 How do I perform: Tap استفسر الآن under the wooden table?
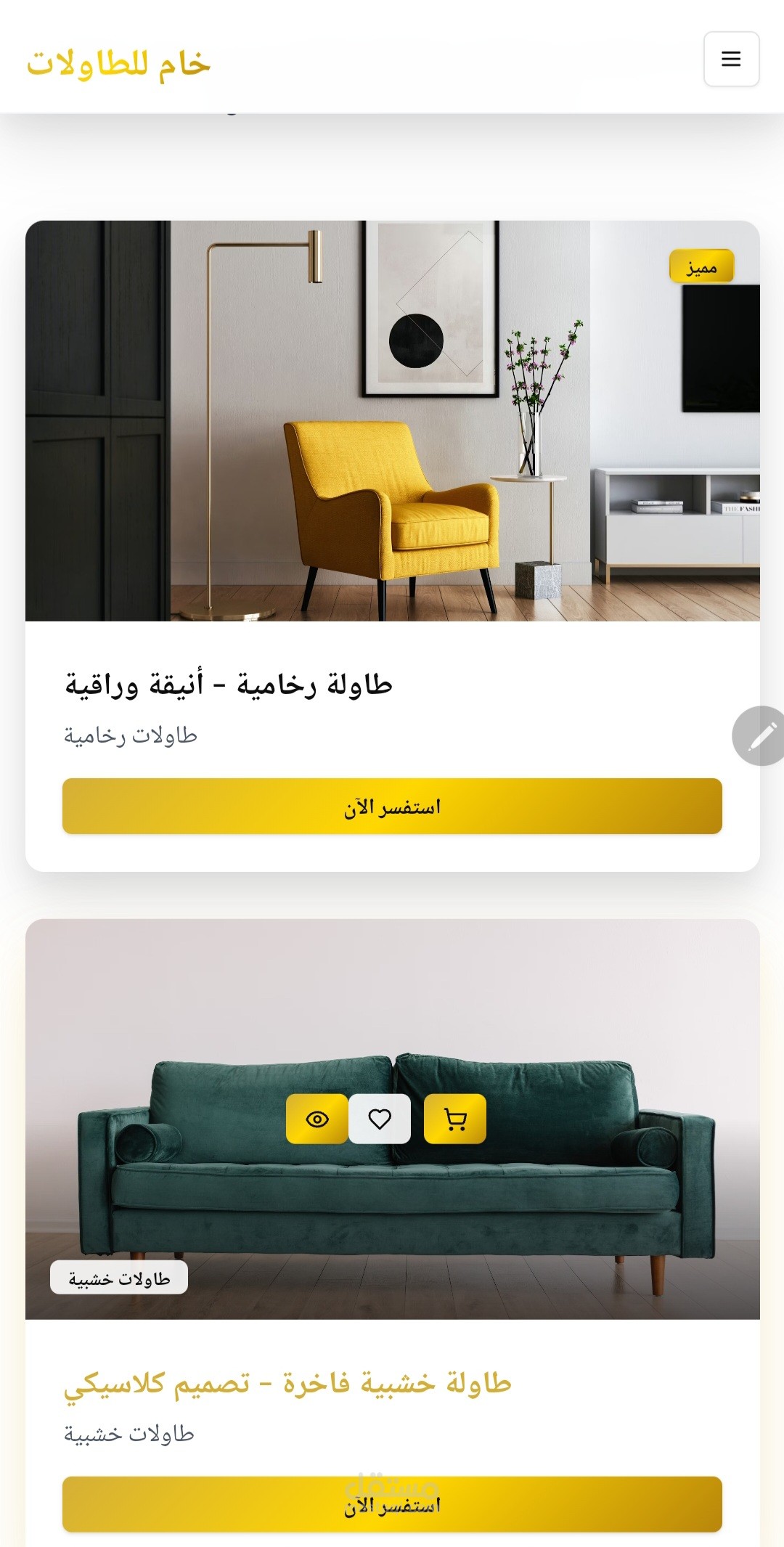pos(392,1504)
